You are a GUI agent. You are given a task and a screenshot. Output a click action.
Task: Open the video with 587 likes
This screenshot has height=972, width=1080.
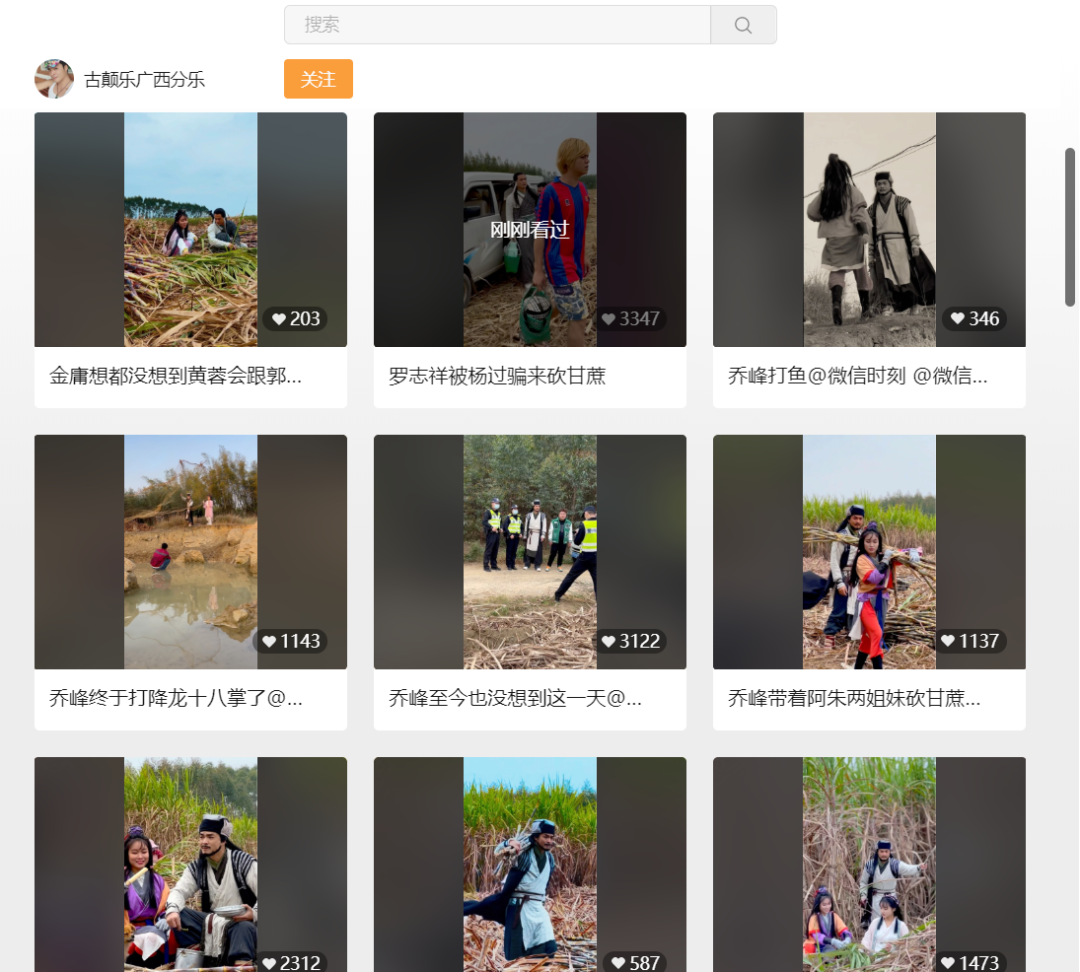[x=530, y=865]
